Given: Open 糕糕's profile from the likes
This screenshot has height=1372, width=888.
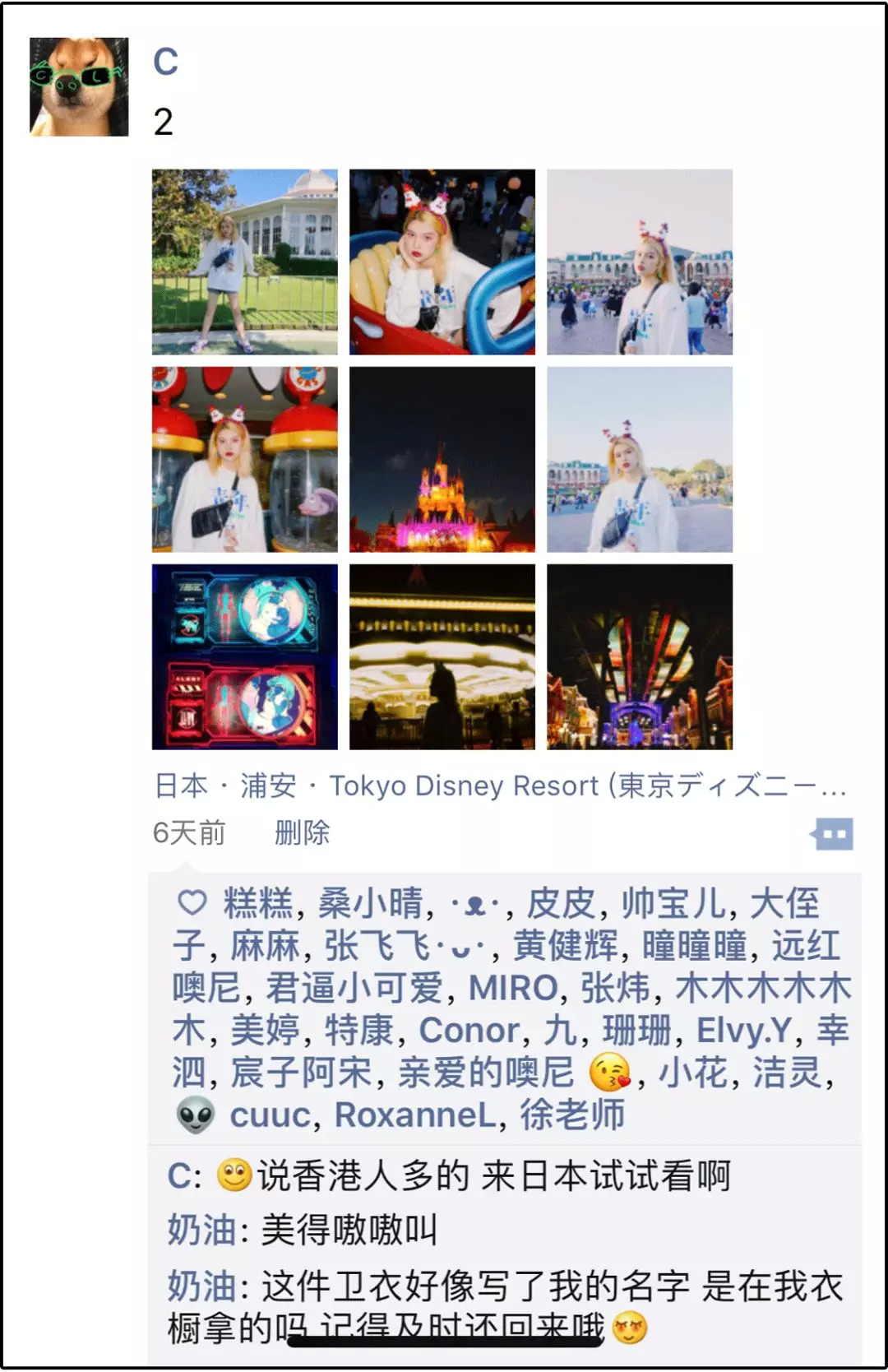Looking at the screenshot, I should [x=258, y=904].
